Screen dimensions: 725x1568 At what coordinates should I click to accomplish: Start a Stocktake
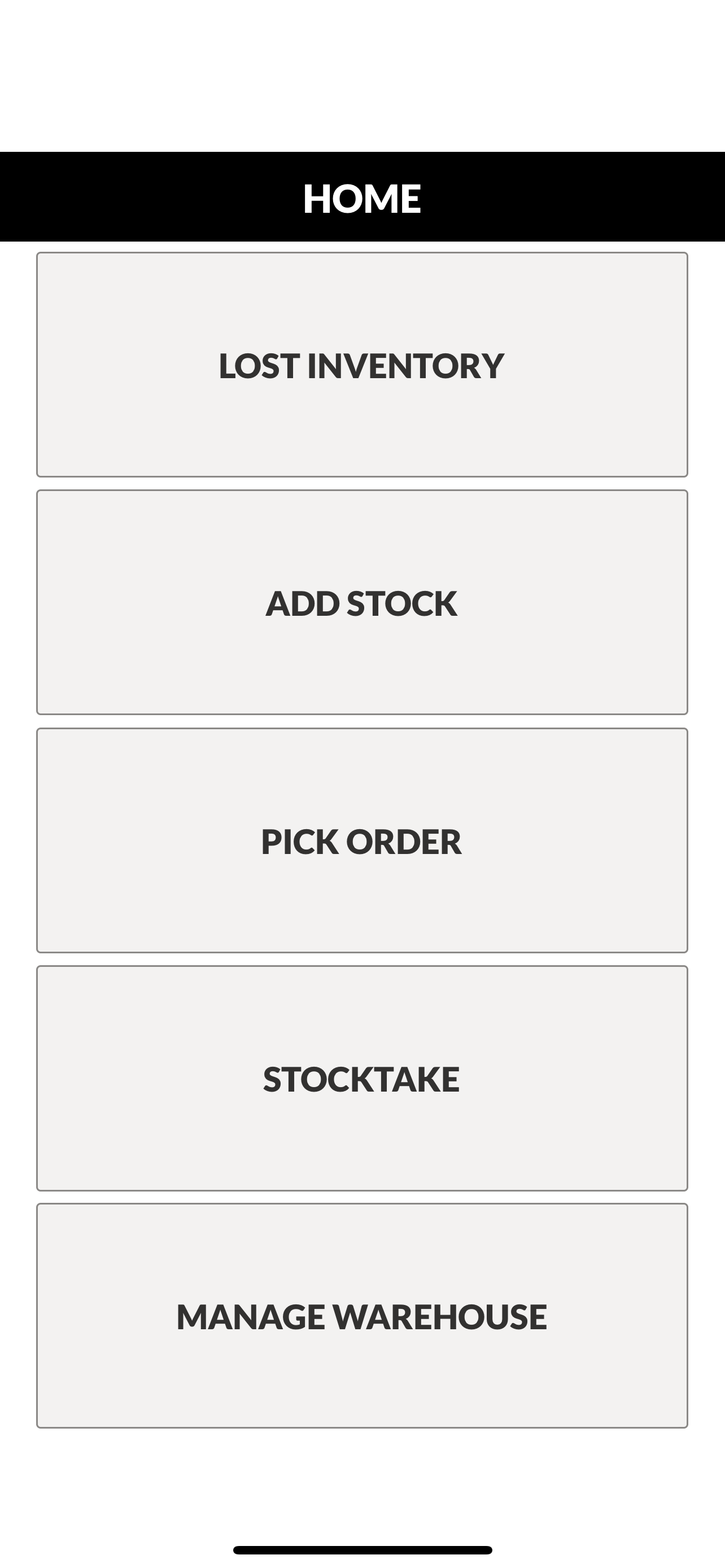(x=362, y=1079)
